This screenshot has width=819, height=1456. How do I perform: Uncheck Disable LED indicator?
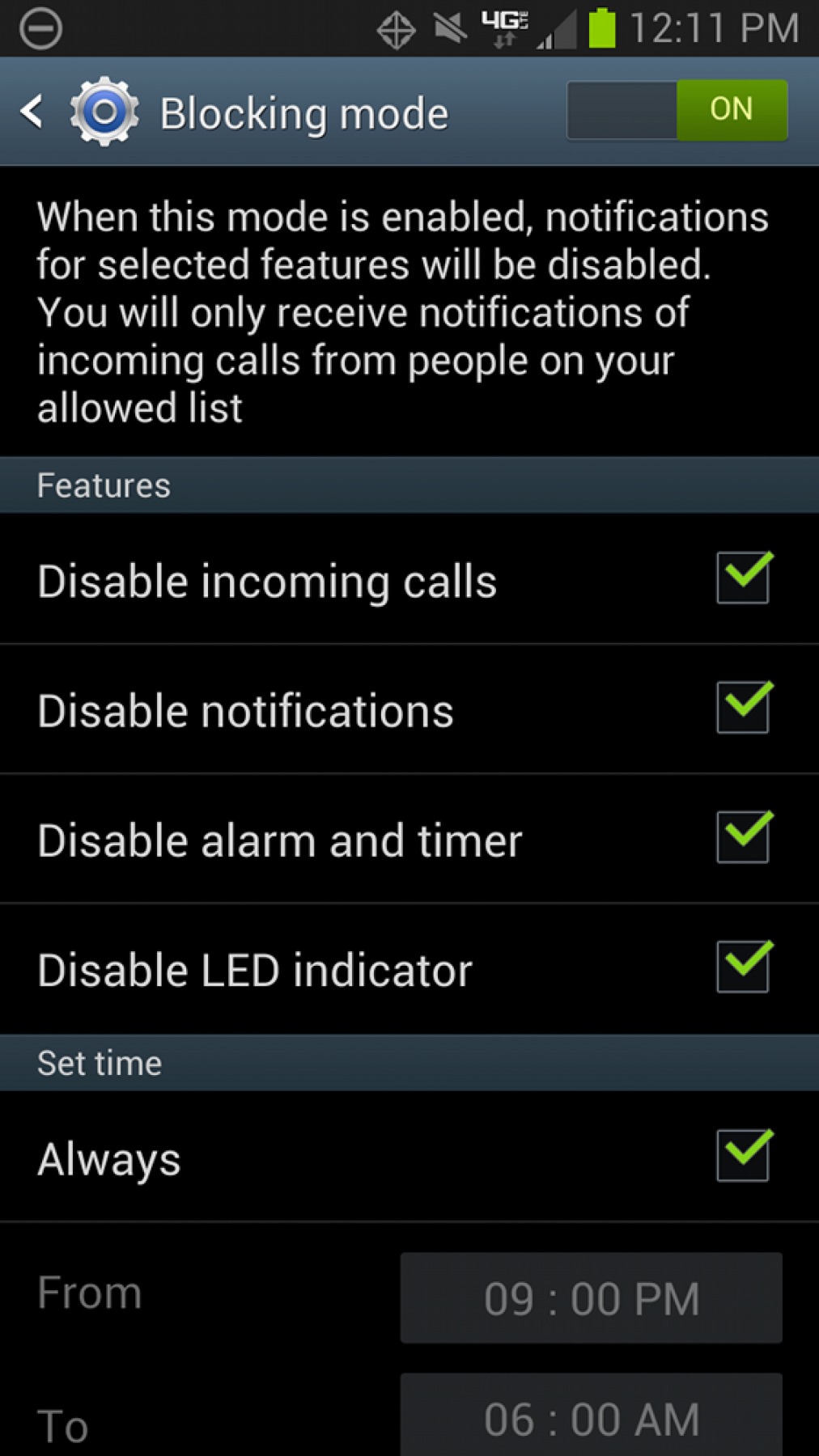click(743, 967)
